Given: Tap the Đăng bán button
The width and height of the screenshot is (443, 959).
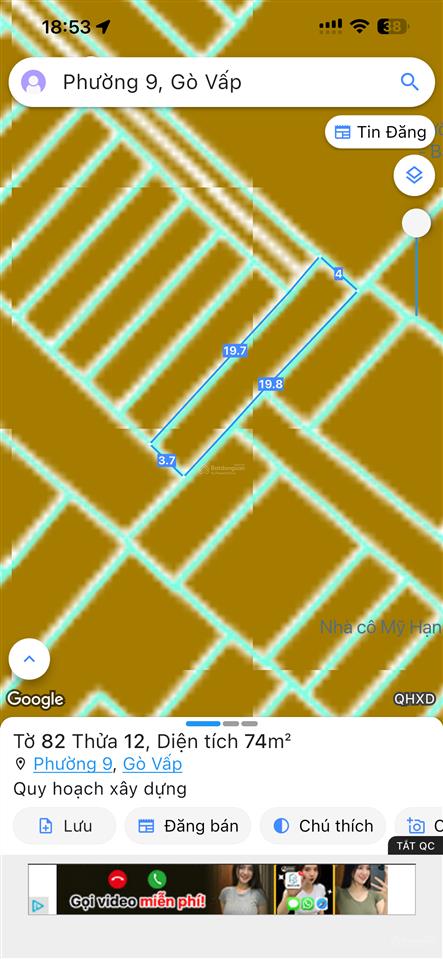Looking at the screenshot, I should point(188,826).
